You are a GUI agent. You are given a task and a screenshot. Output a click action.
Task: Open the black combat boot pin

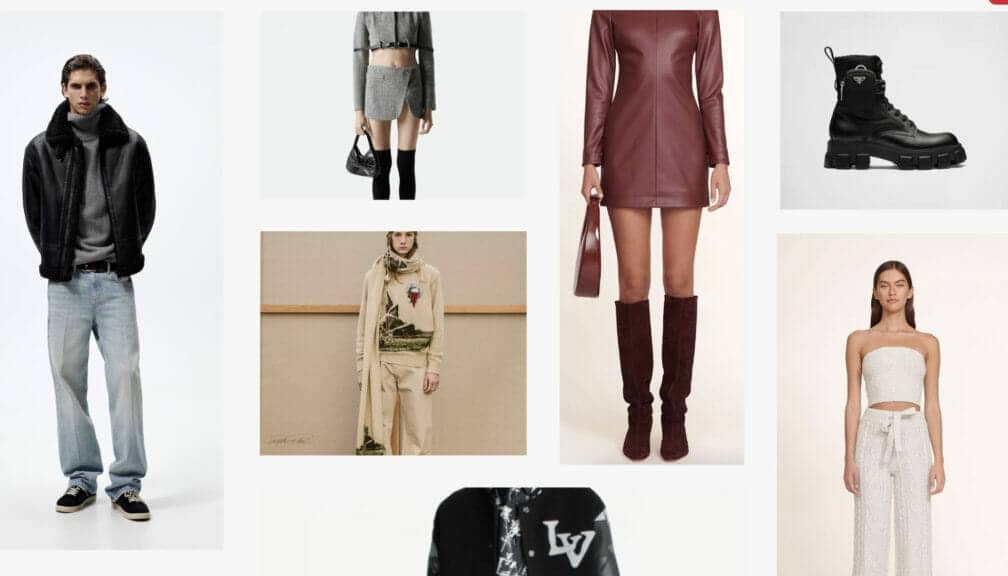893,110
